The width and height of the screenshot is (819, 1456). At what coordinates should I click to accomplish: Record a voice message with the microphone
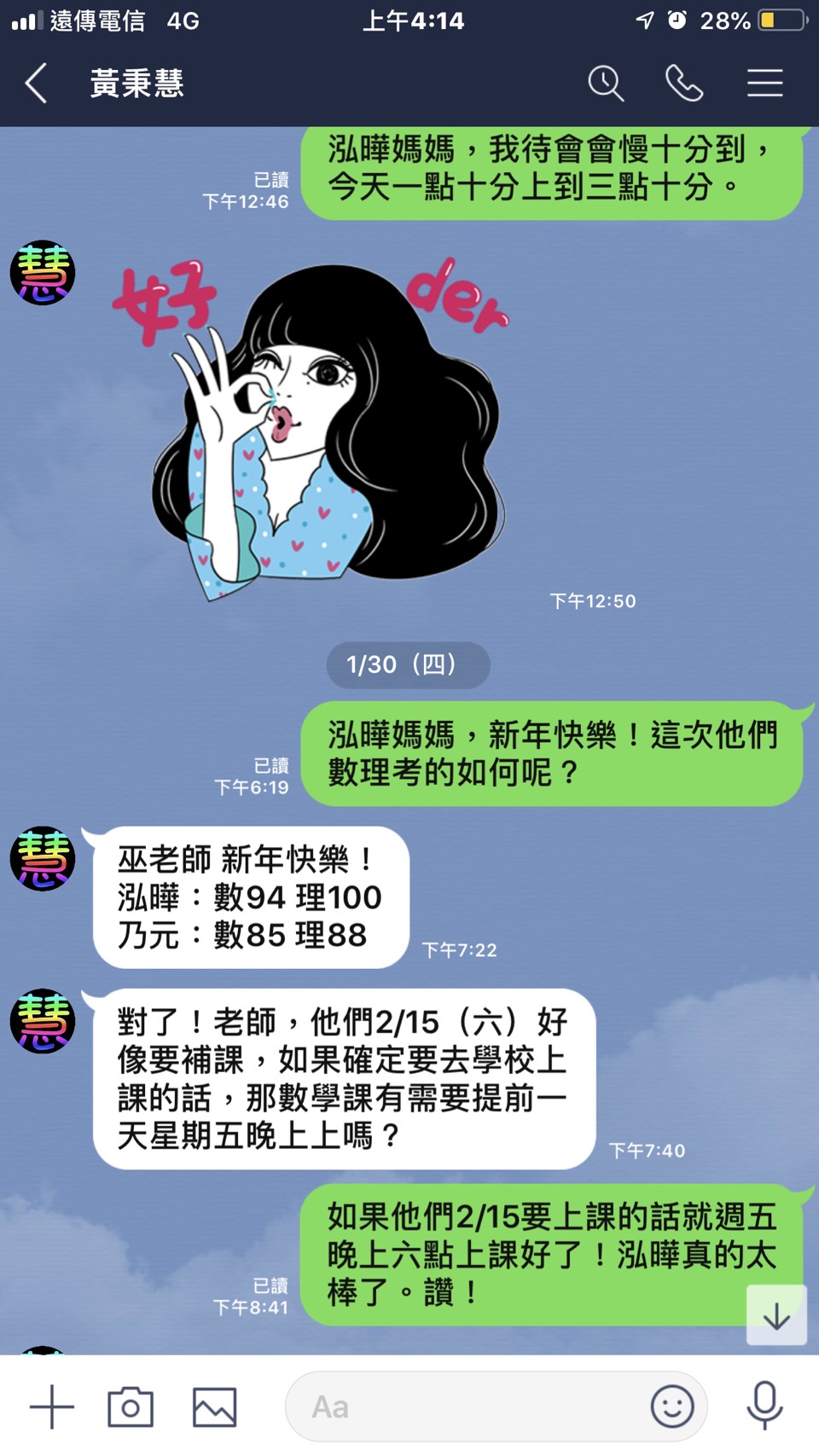tap(764, 1407)
